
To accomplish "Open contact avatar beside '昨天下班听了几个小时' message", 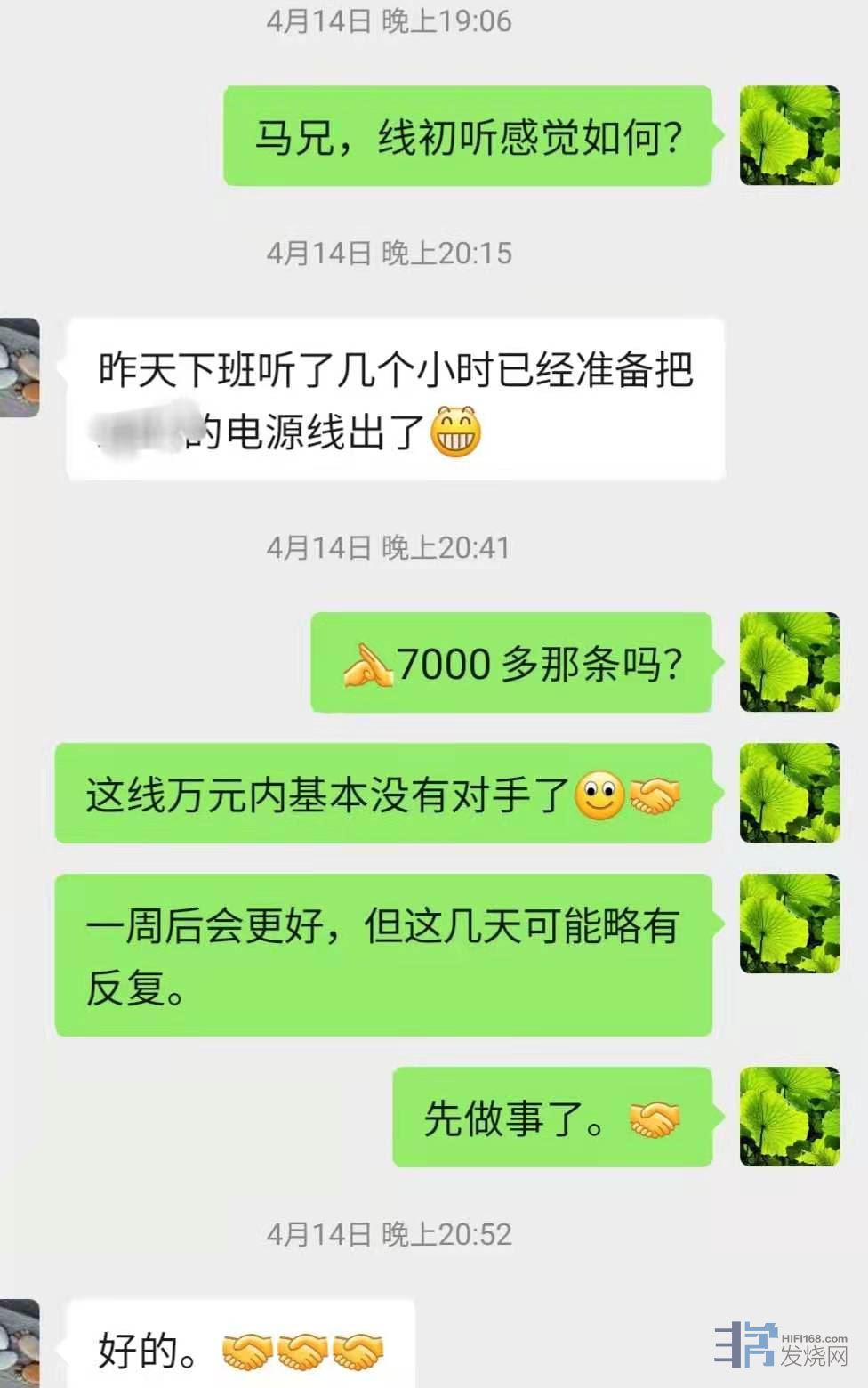I will 20,367.
